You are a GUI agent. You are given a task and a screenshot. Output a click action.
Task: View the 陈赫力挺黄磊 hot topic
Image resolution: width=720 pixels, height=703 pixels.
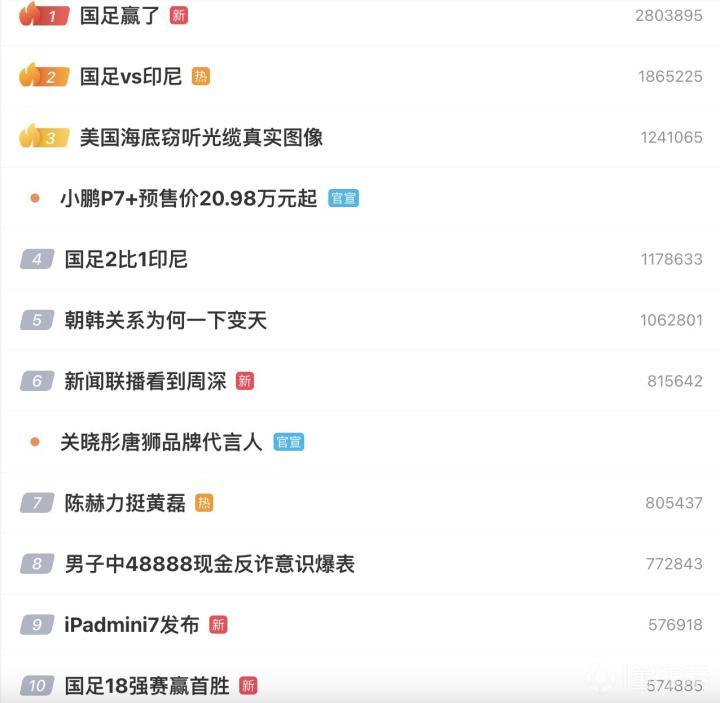pos(125,503)
